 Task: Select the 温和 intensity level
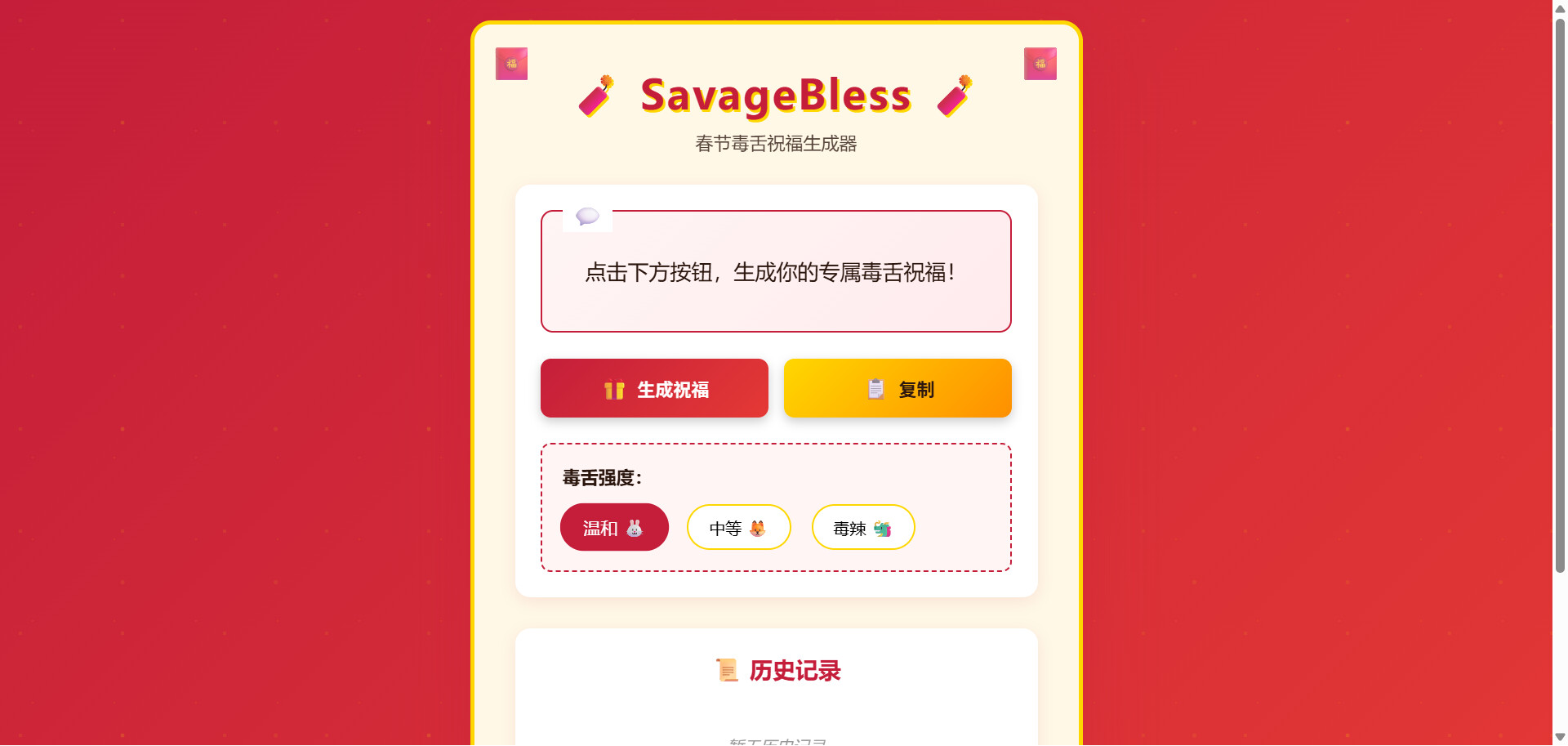click(x=613, y=528)
